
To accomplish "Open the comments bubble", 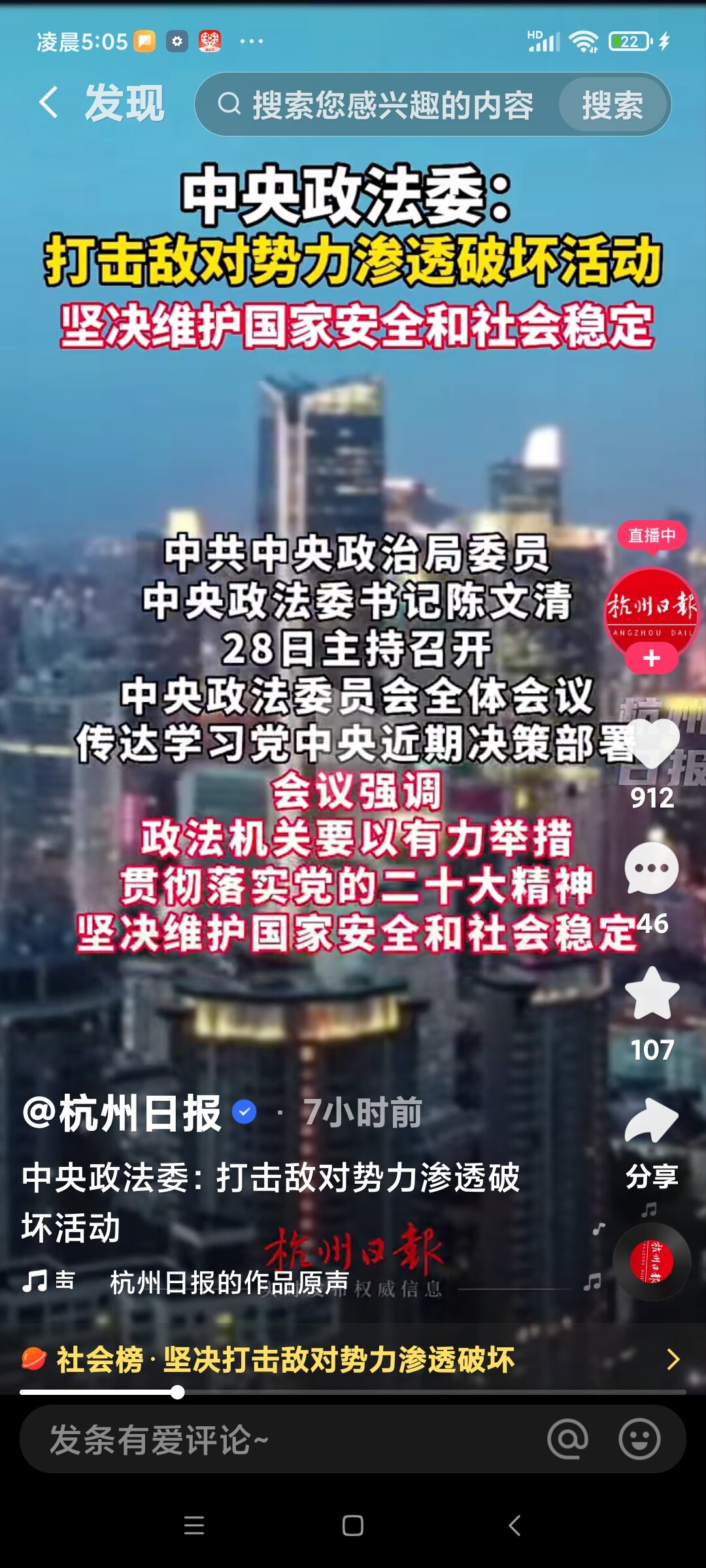I will pos(651,868).
